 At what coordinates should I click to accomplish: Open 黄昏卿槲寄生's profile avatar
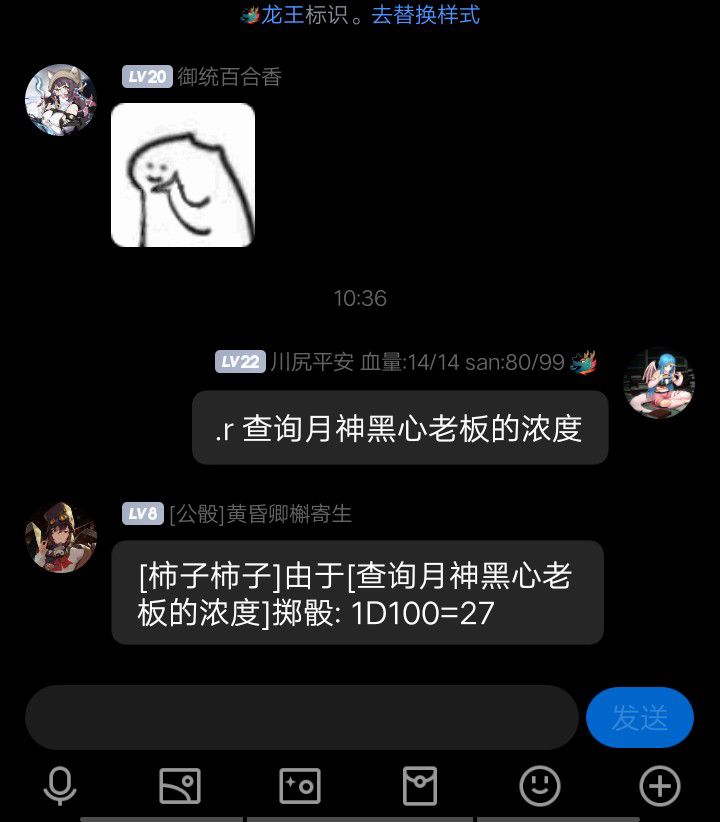tap(60, 537)
